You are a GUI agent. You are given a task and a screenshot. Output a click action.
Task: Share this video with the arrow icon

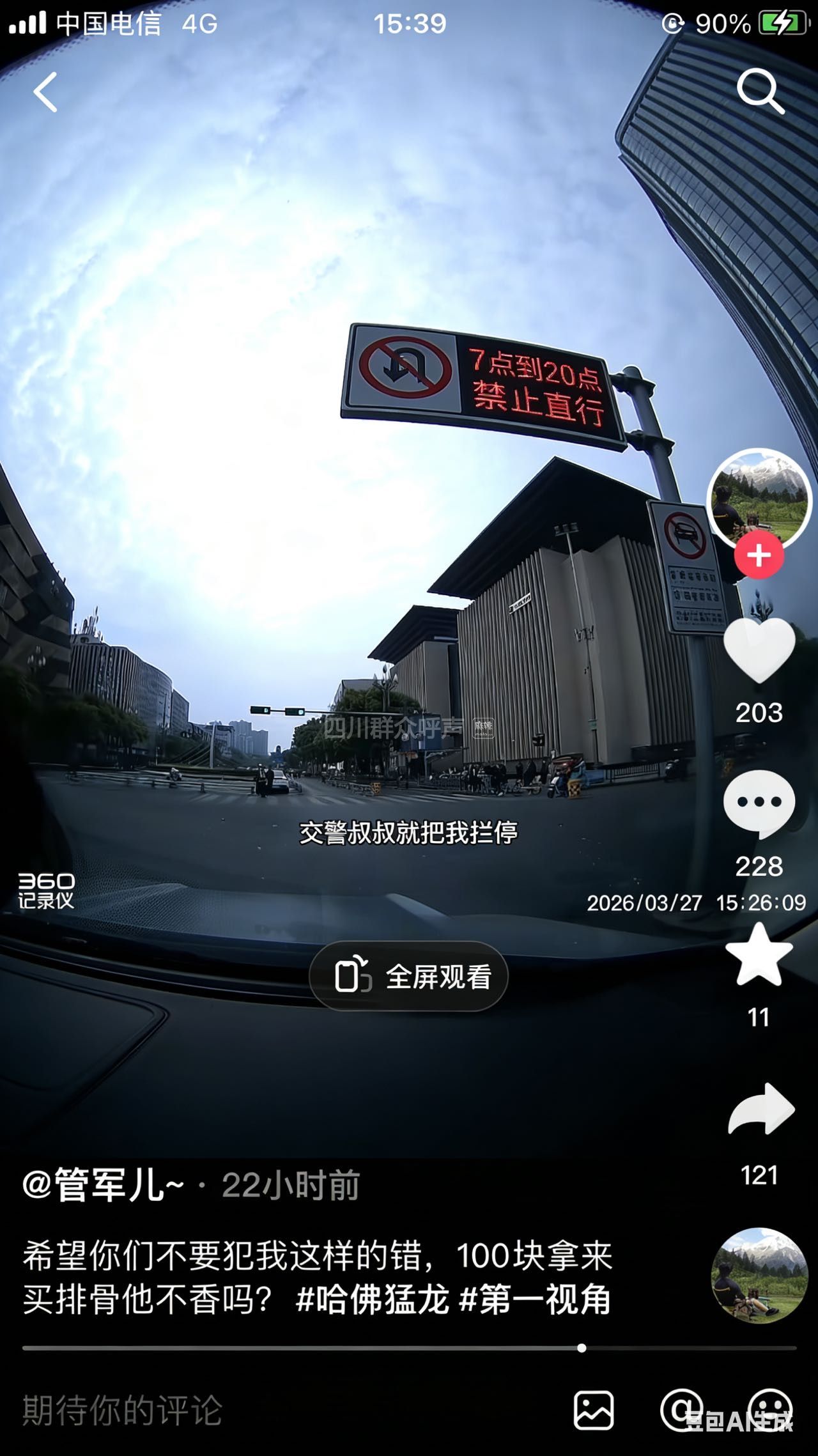pos(760,1110)
